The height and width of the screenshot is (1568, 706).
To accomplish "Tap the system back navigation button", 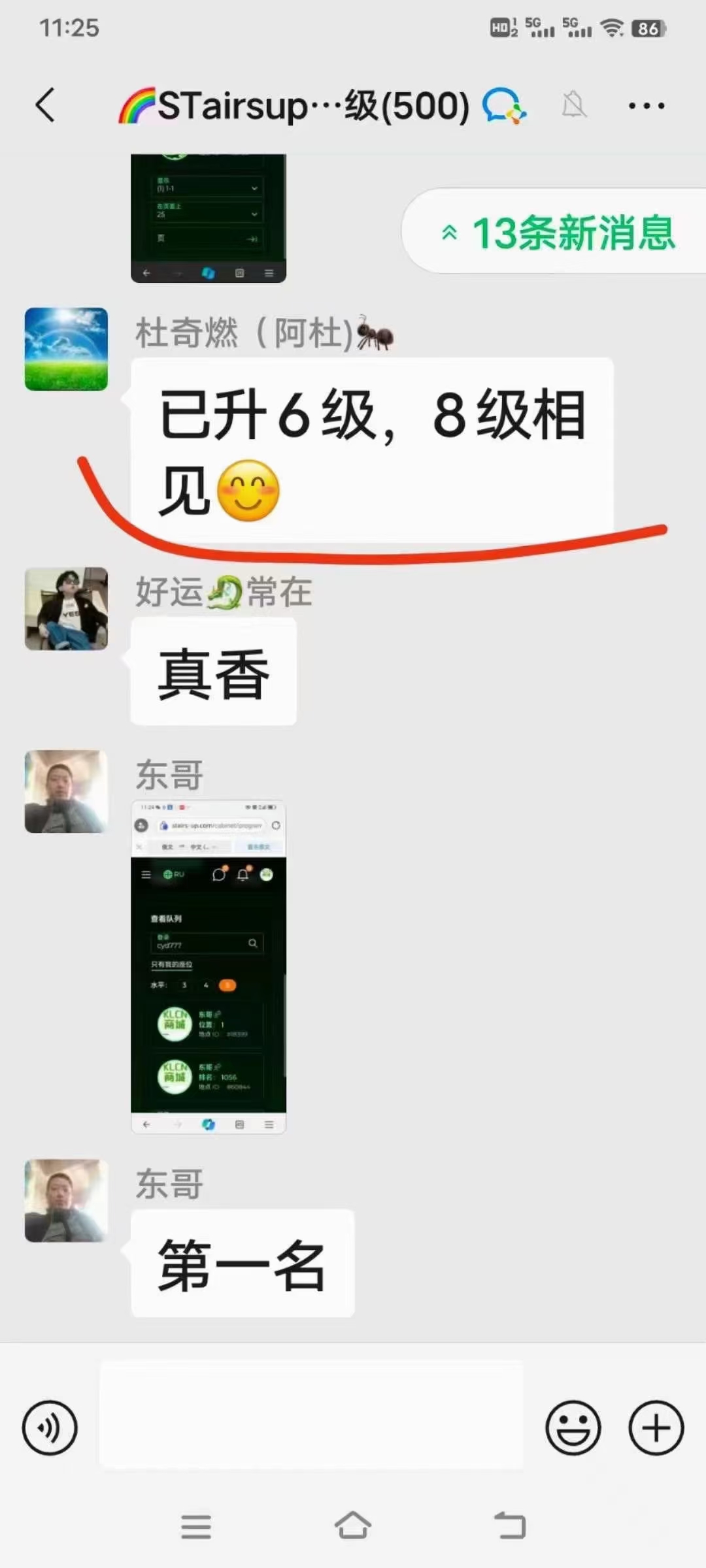I will (x=510, y=1526).
